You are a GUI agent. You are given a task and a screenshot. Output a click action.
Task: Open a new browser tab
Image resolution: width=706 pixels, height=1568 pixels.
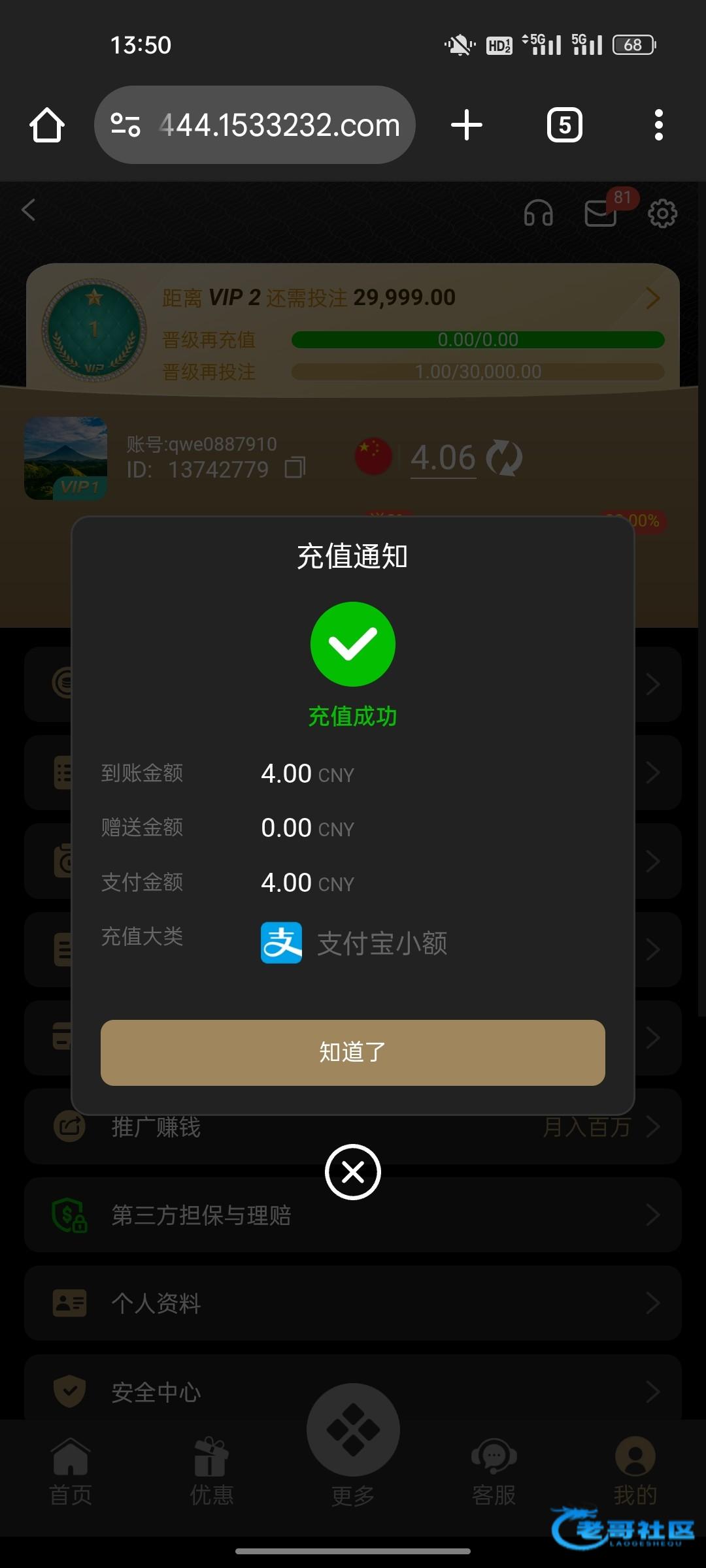[x=467, y=125]
